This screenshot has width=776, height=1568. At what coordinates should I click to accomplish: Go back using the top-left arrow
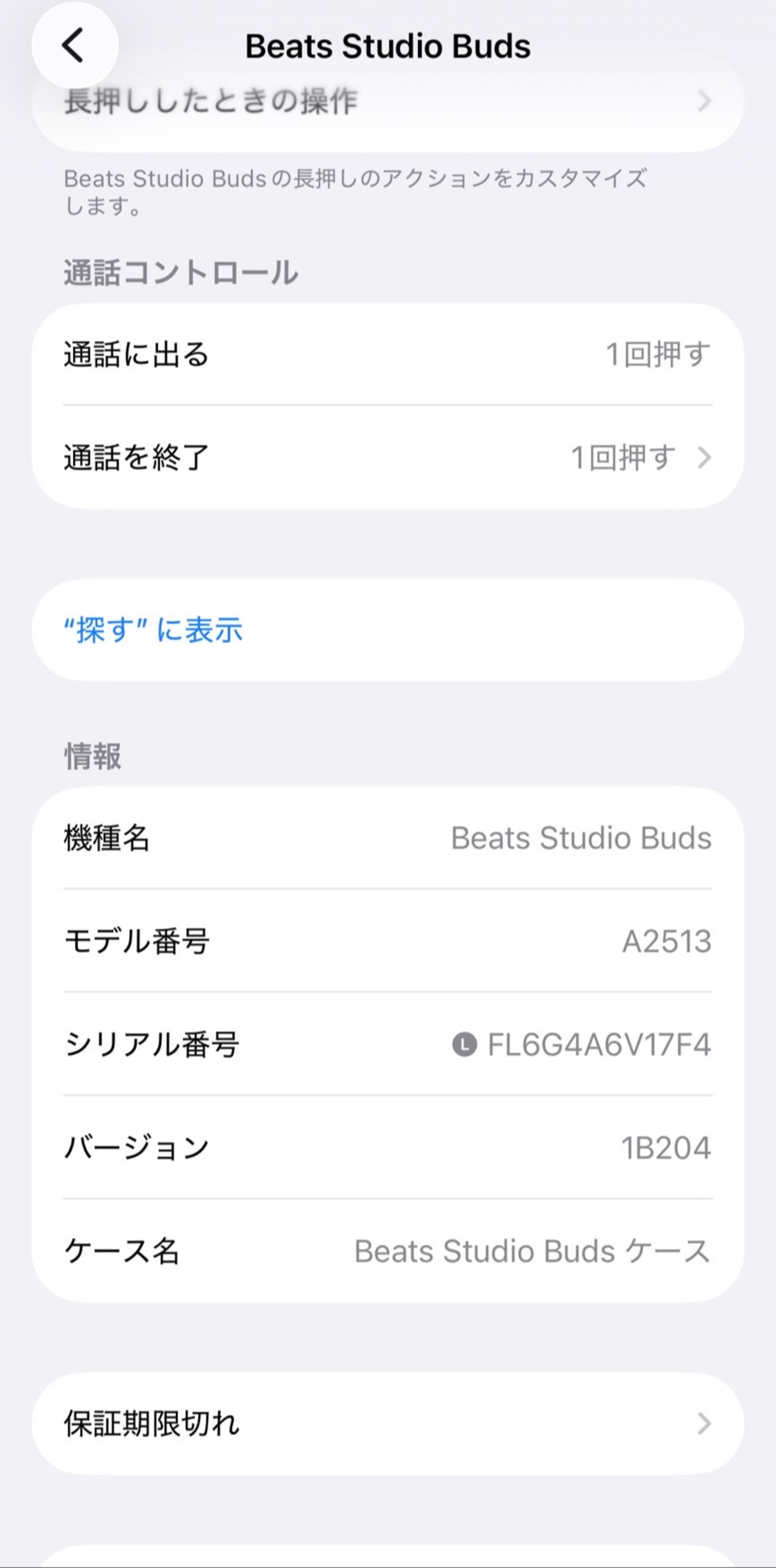point(74,45)
